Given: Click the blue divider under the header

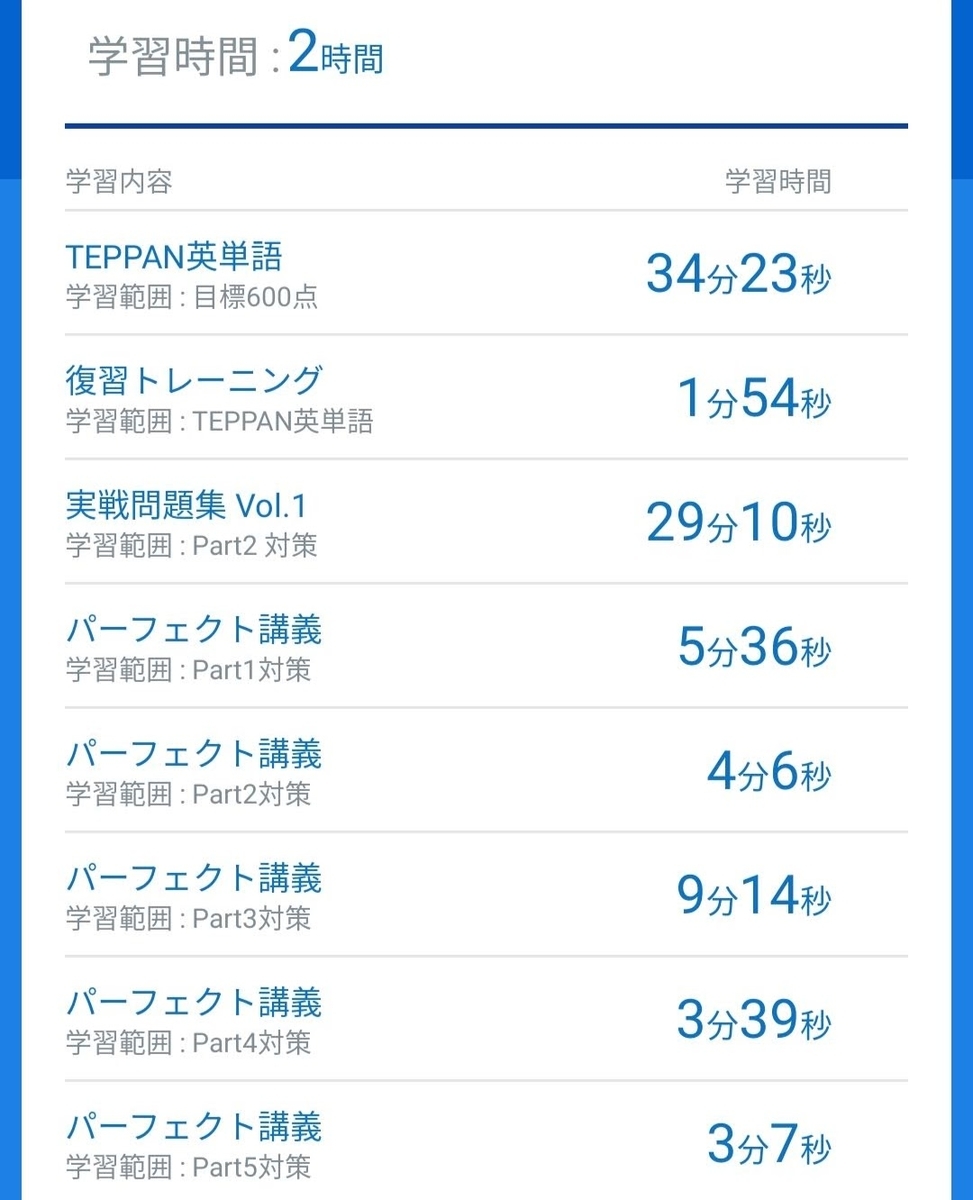Looking at the screenshot, I should (x=486, y=126).
